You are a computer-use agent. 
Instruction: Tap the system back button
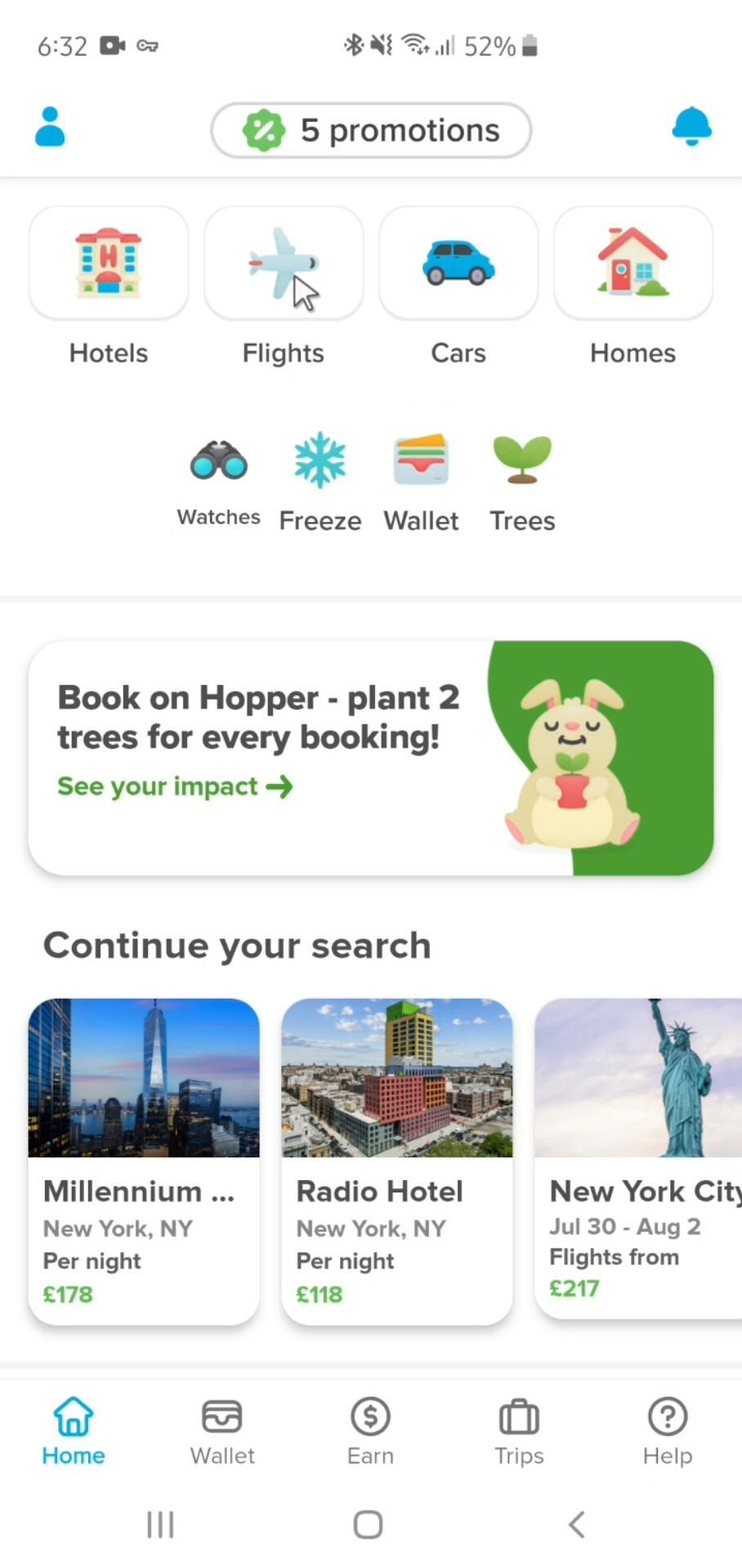(577, 1524)
